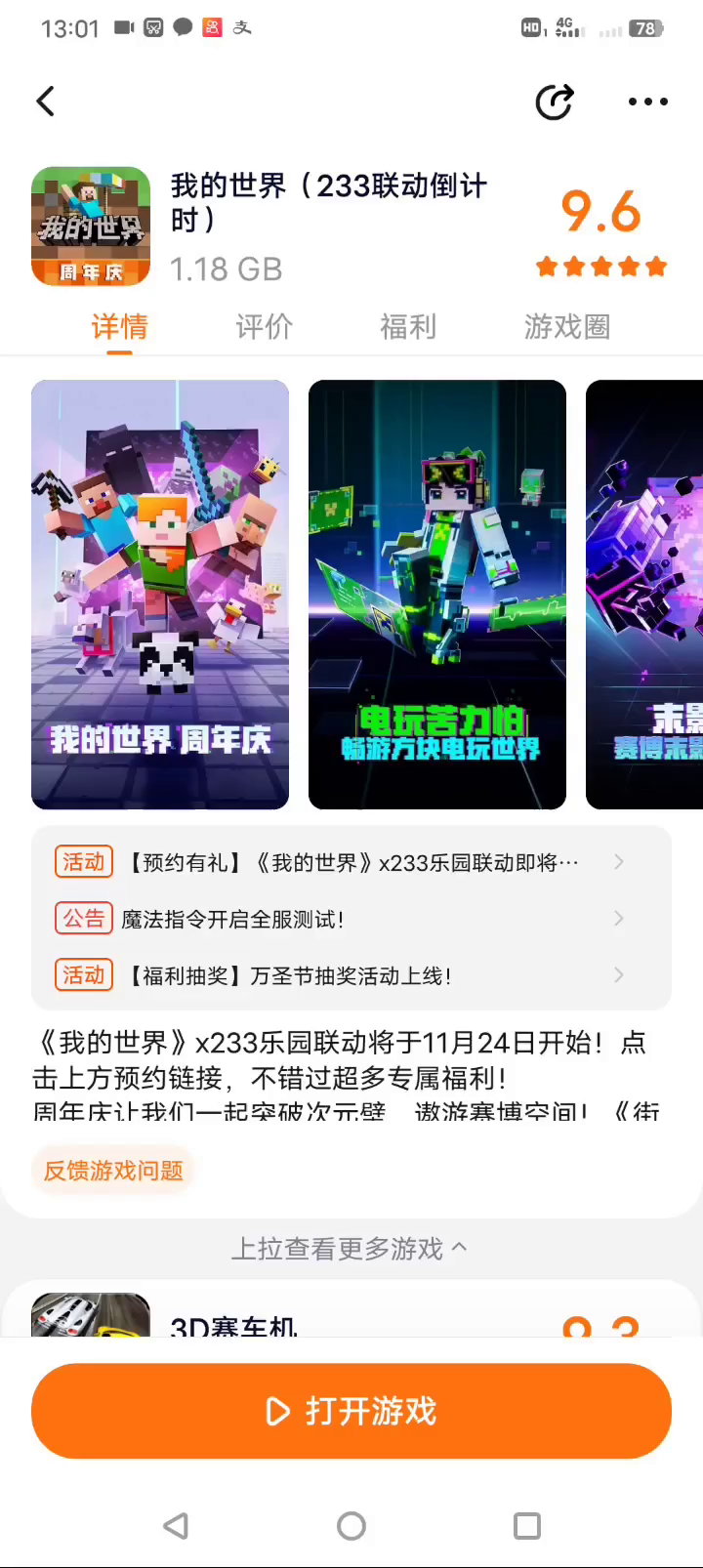Select the 详情 tab
Image resolution: width=703 pixels, height=1568 pixels.
click(119, 326)
